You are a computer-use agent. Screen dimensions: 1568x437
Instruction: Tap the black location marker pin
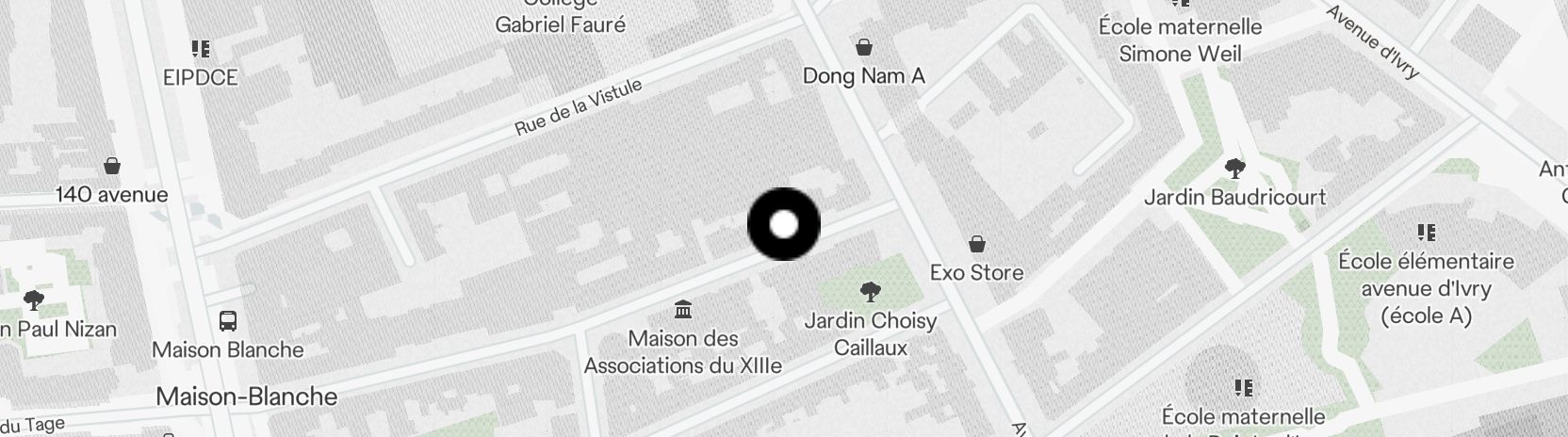coord(783,224)
